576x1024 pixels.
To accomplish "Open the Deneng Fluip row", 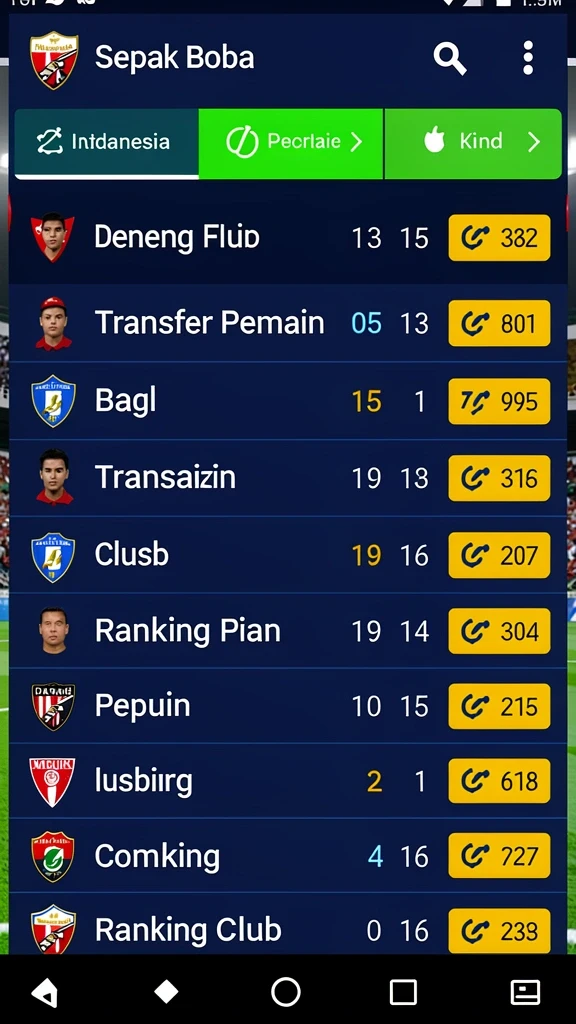I will 287,238.
